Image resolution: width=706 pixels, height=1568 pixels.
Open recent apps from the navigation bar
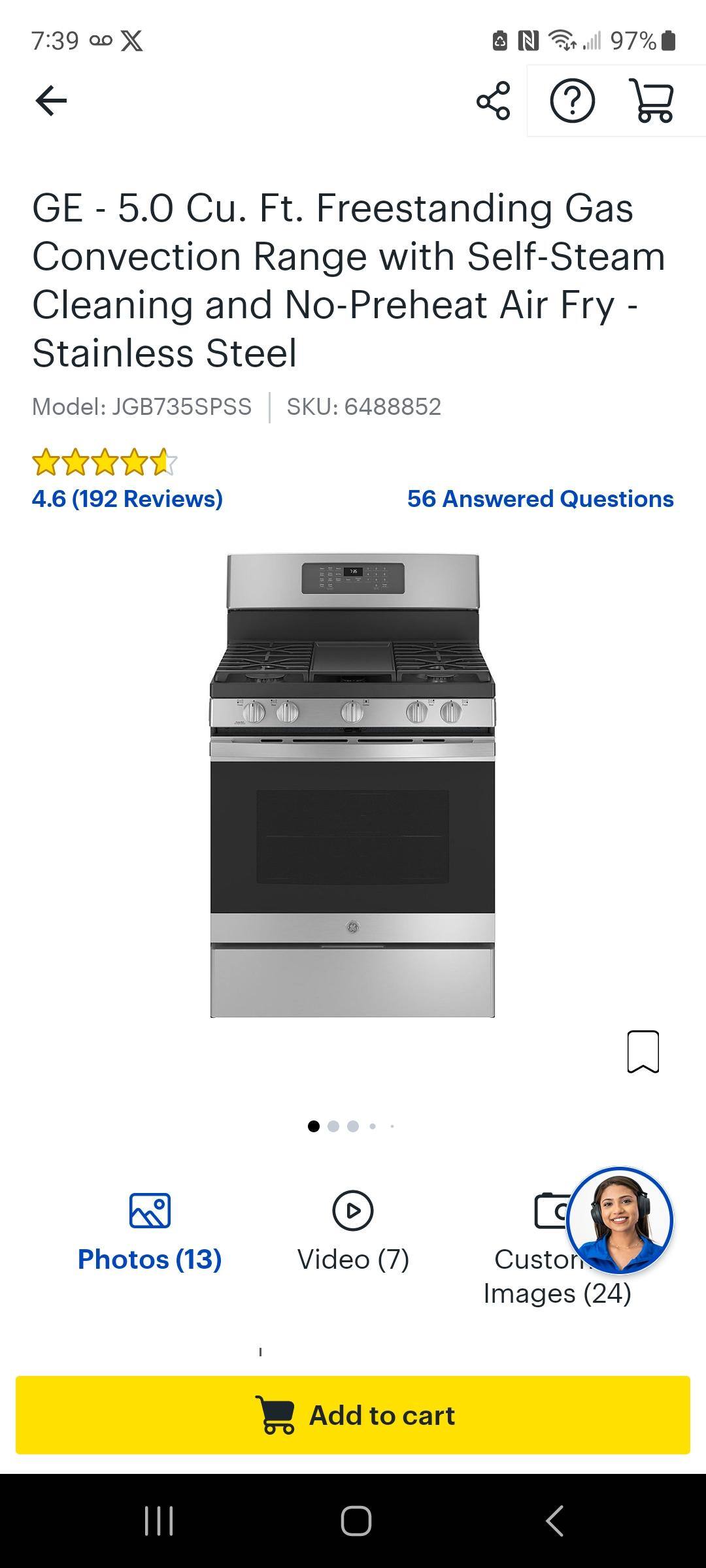[x=158, y=1520]
